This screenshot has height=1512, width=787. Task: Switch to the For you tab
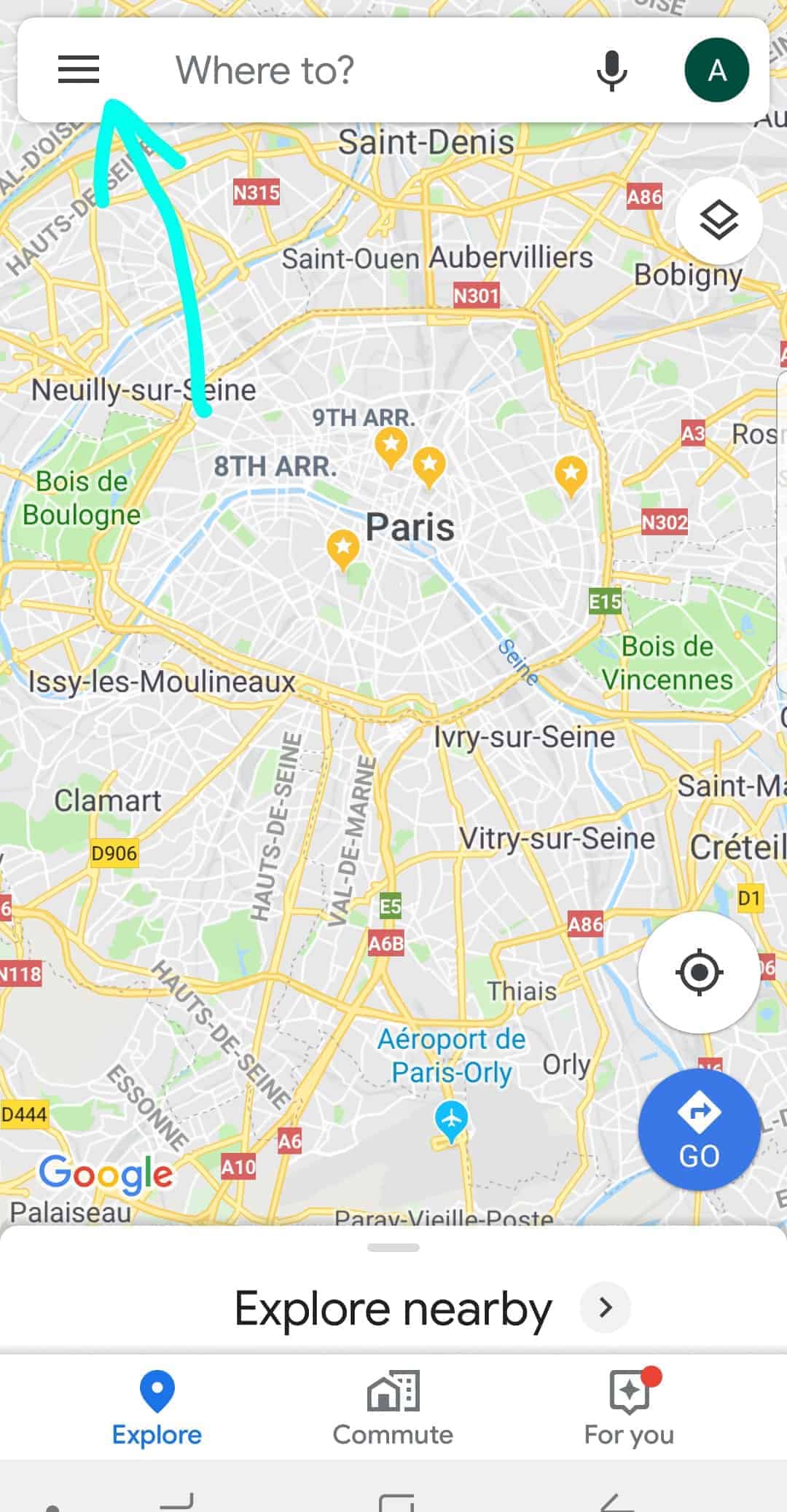[629, 1407]
